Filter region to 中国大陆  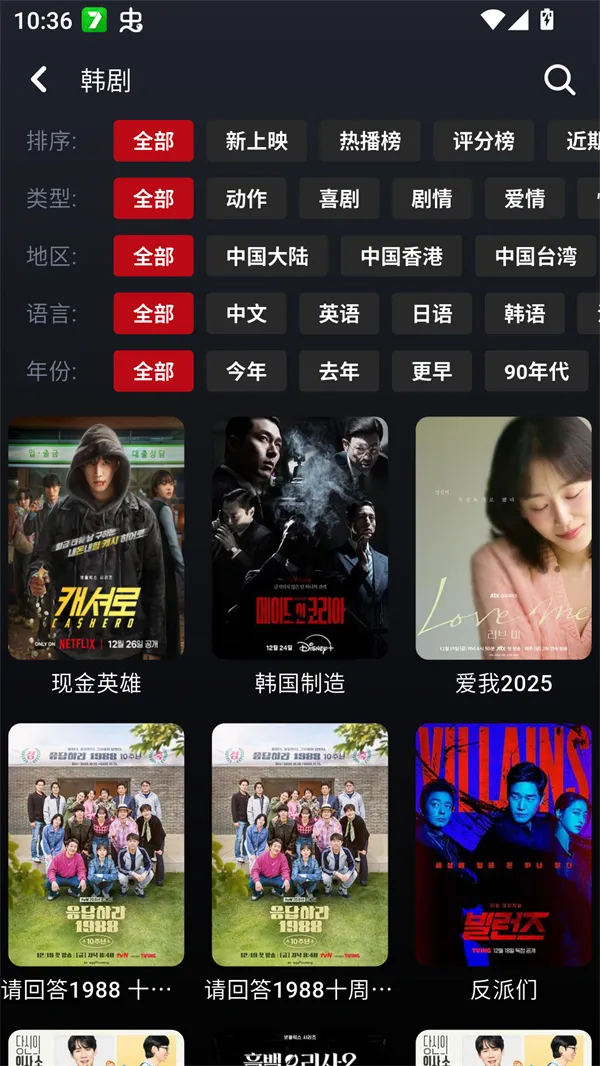pyautogui.click(x=267, y=257)
